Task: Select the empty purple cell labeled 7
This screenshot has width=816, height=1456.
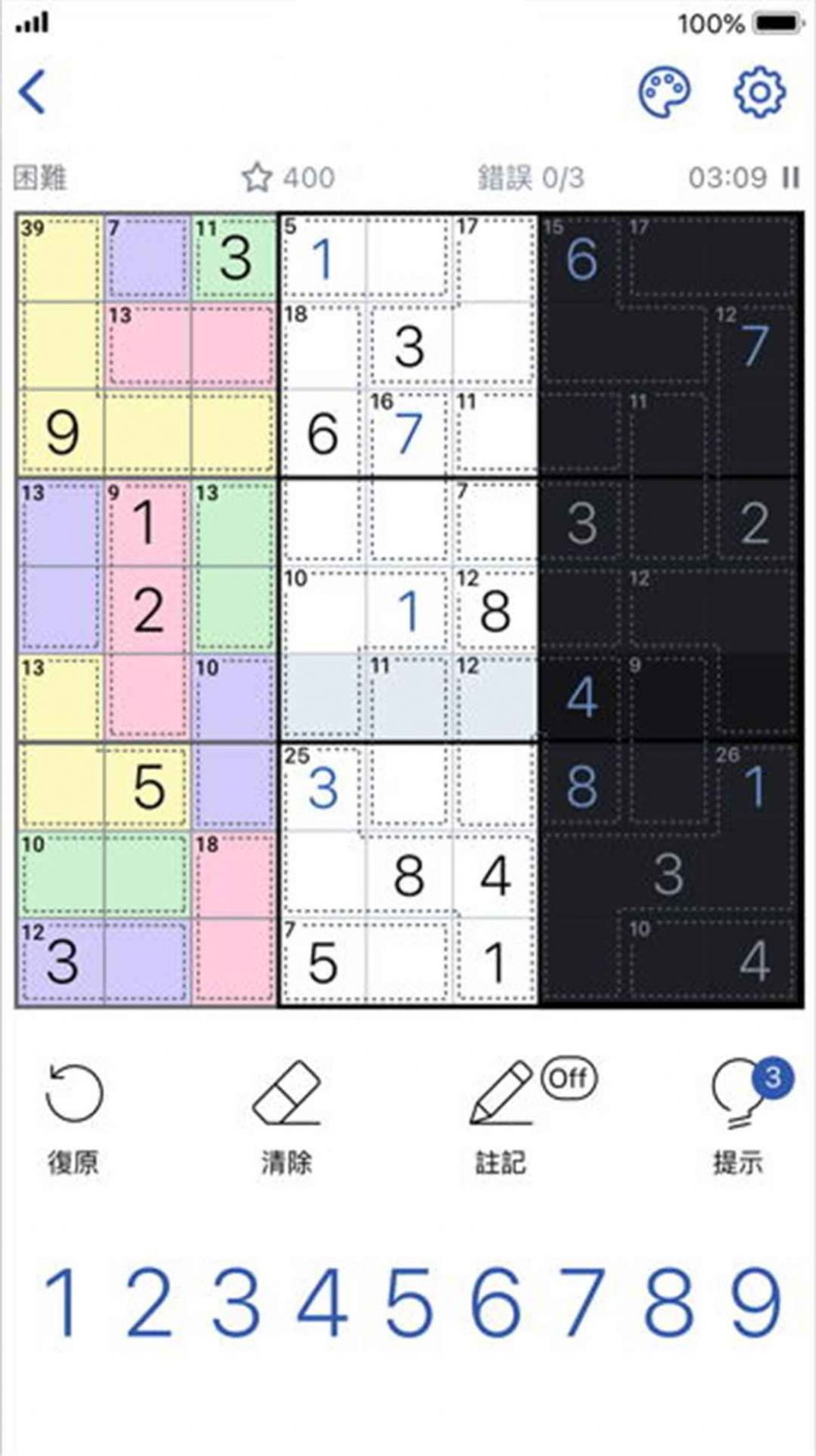Action: point(148,259)
